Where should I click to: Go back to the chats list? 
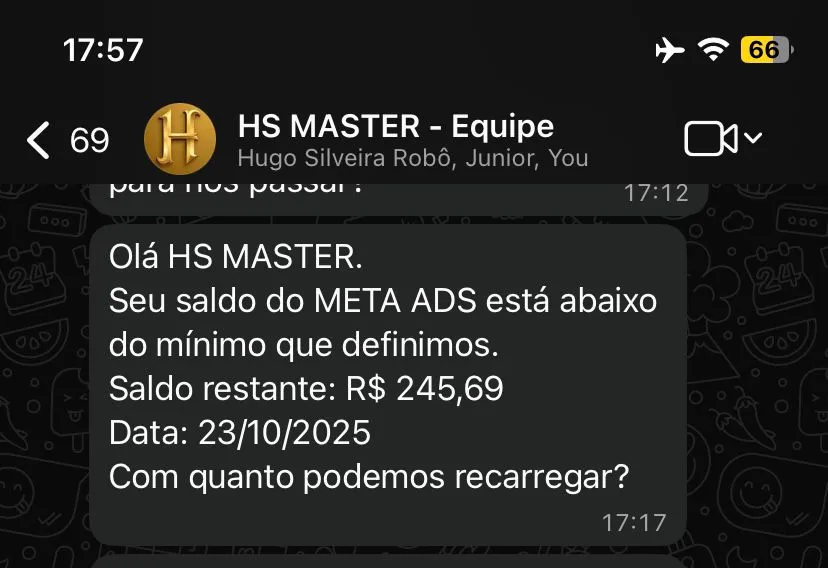coord(40,140)
